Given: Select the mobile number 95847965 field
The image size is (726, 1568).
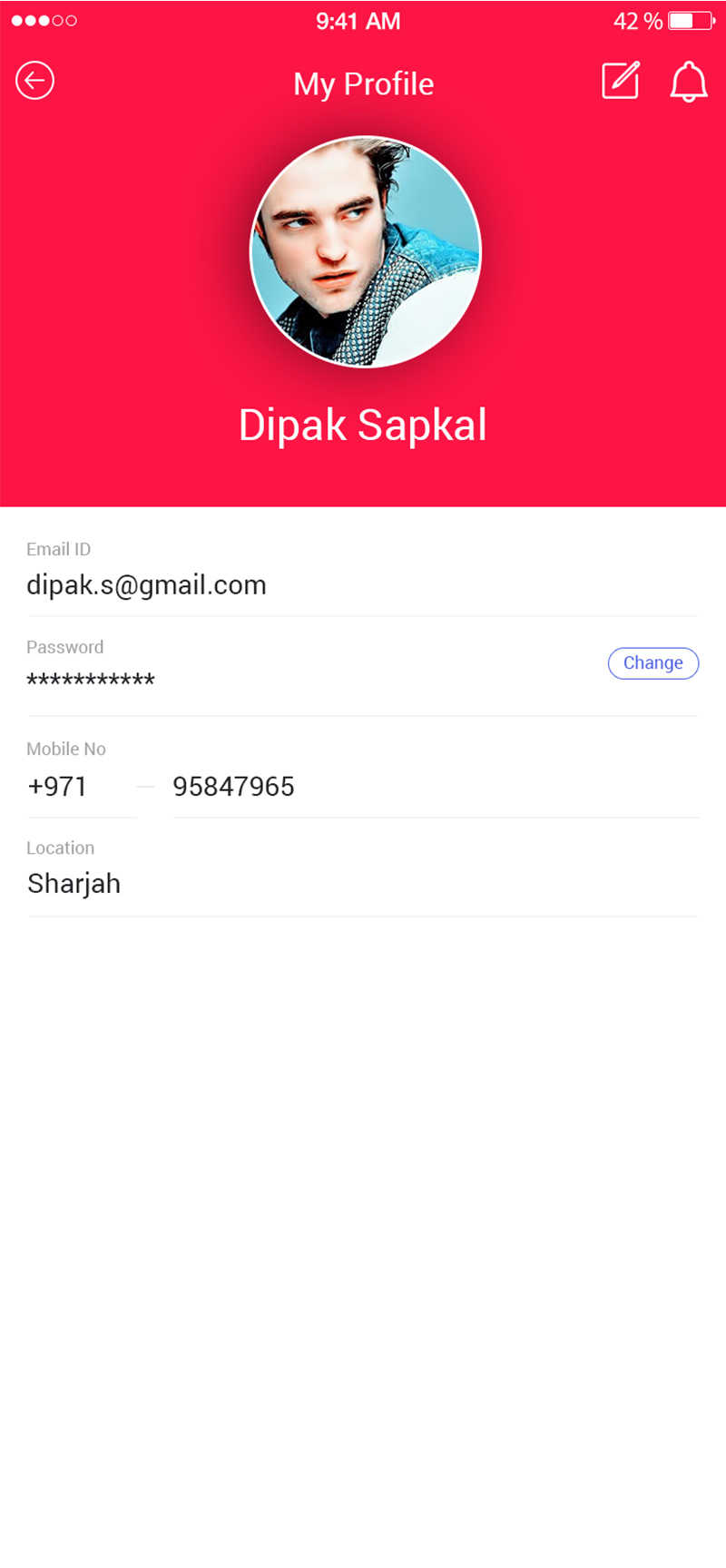Looking at the screenshot, I should [436, 787].
